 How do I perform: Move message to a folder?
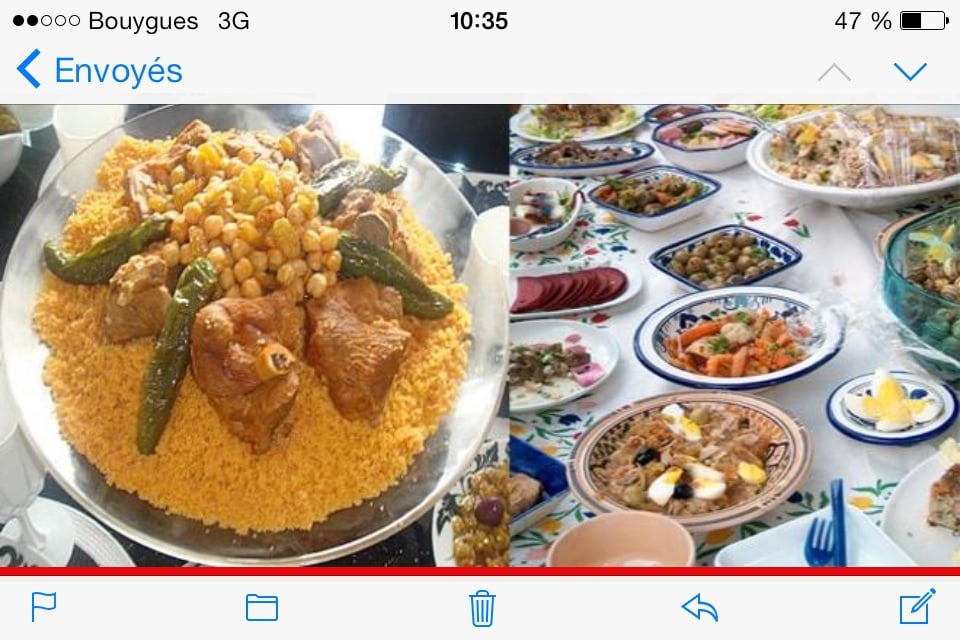[262, 607]
